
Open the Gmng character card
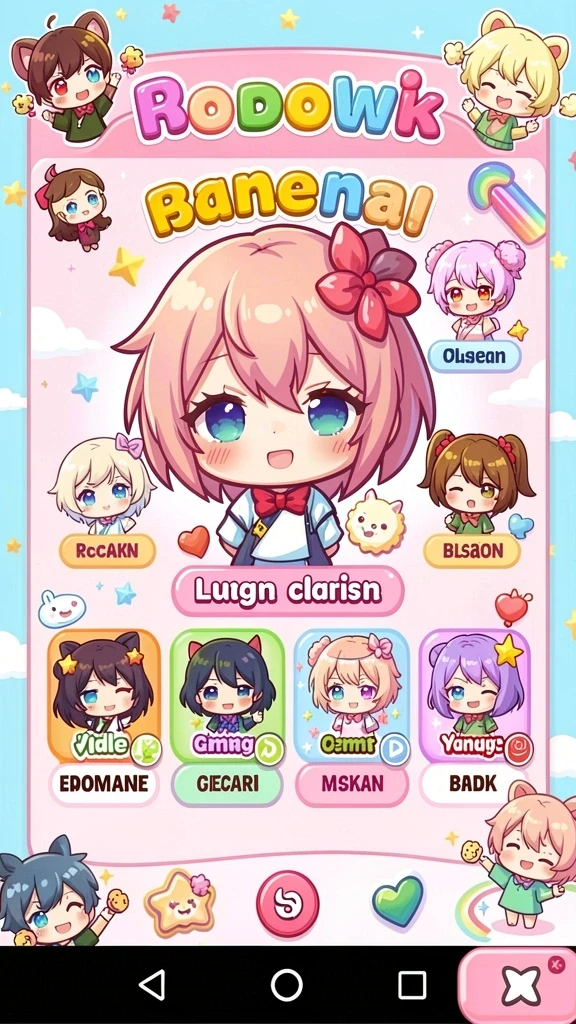click(x=227, y=697)
